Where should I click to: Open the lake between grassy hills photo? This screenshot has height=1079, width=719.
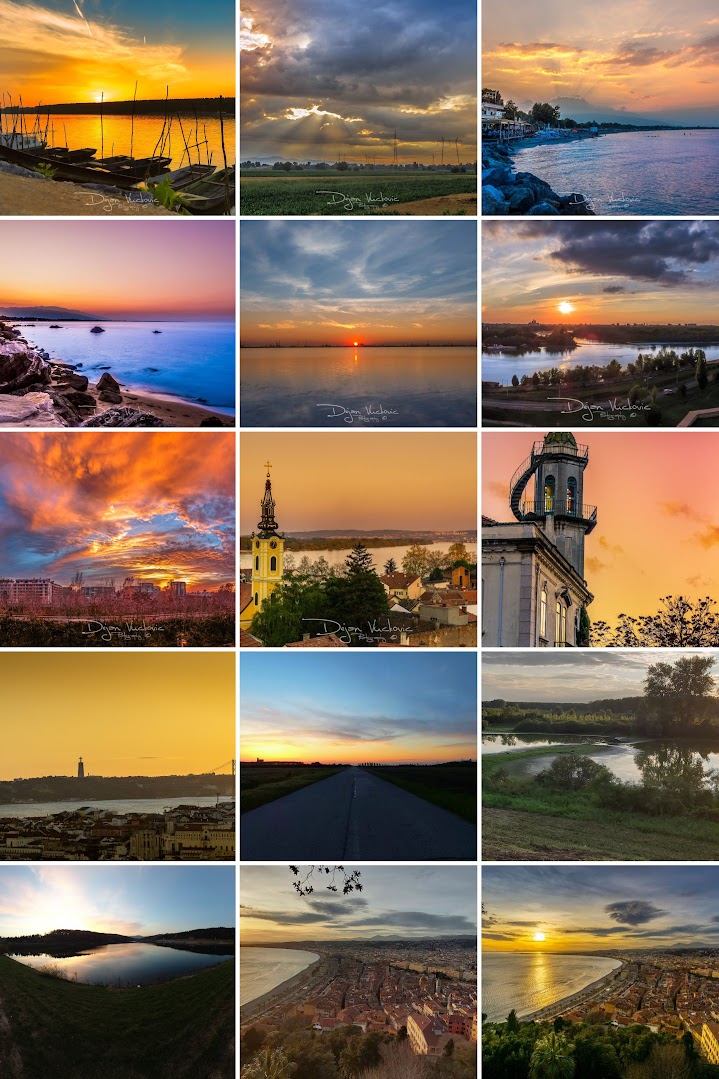pos(117,971)
